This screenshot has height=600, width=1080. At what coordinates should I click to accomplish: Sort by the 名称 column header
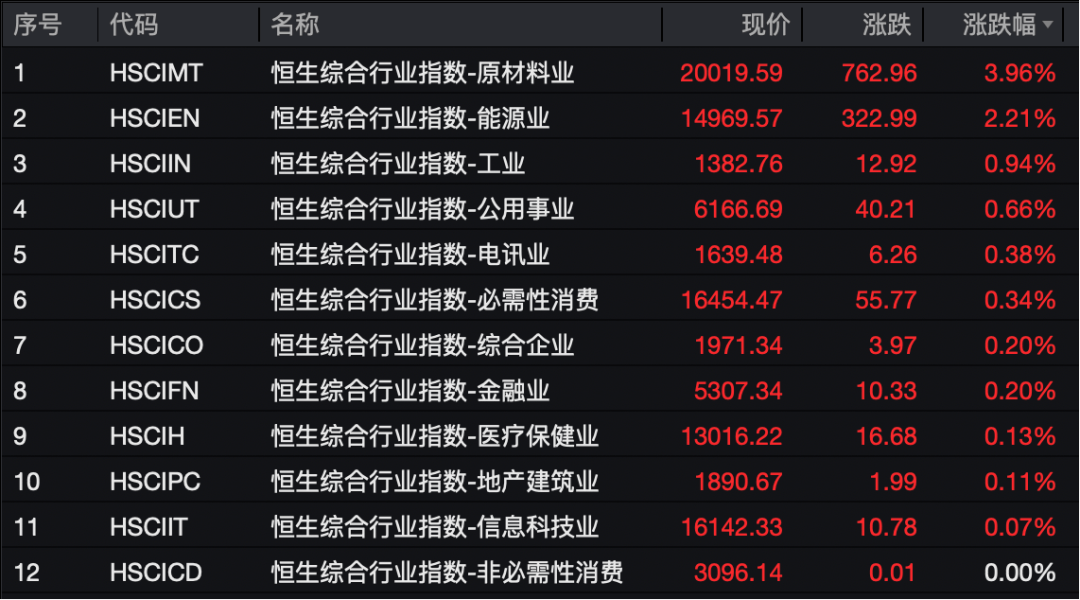(295, 25)
